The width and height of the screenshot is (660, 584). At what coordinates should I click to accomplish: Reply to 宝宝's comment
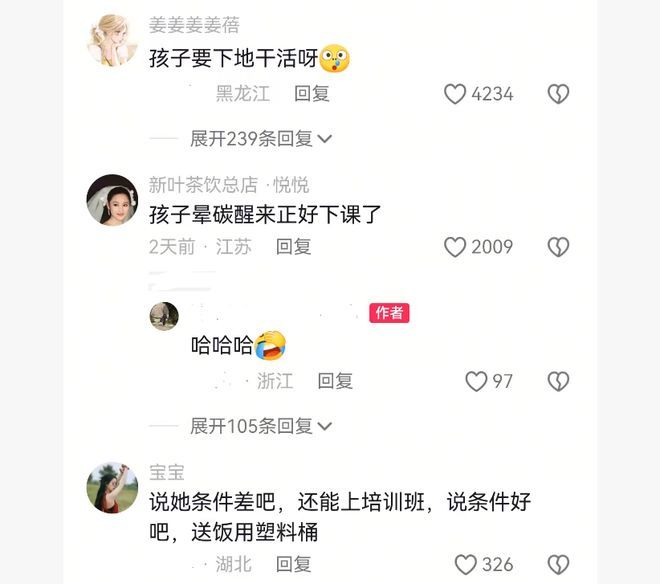point(294,565)
